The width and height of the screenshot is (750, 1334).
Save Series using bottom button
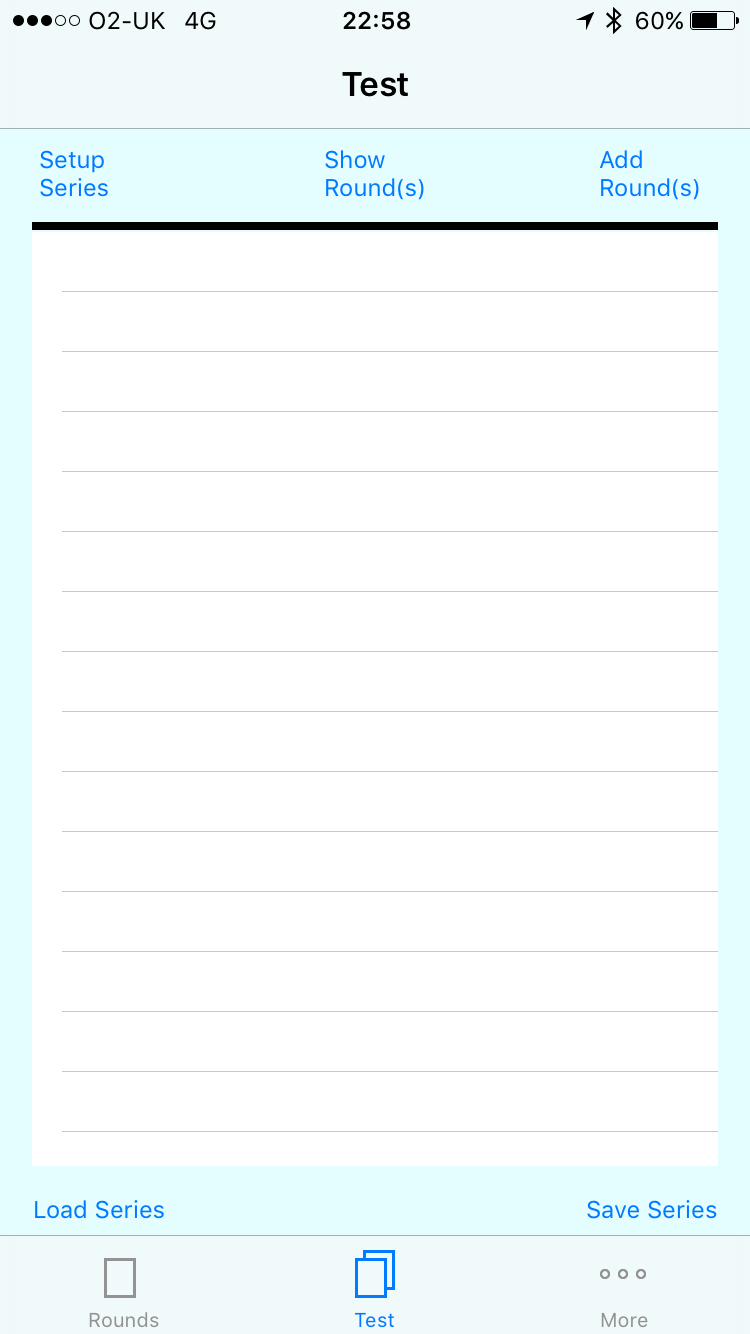click(652, 1210)
